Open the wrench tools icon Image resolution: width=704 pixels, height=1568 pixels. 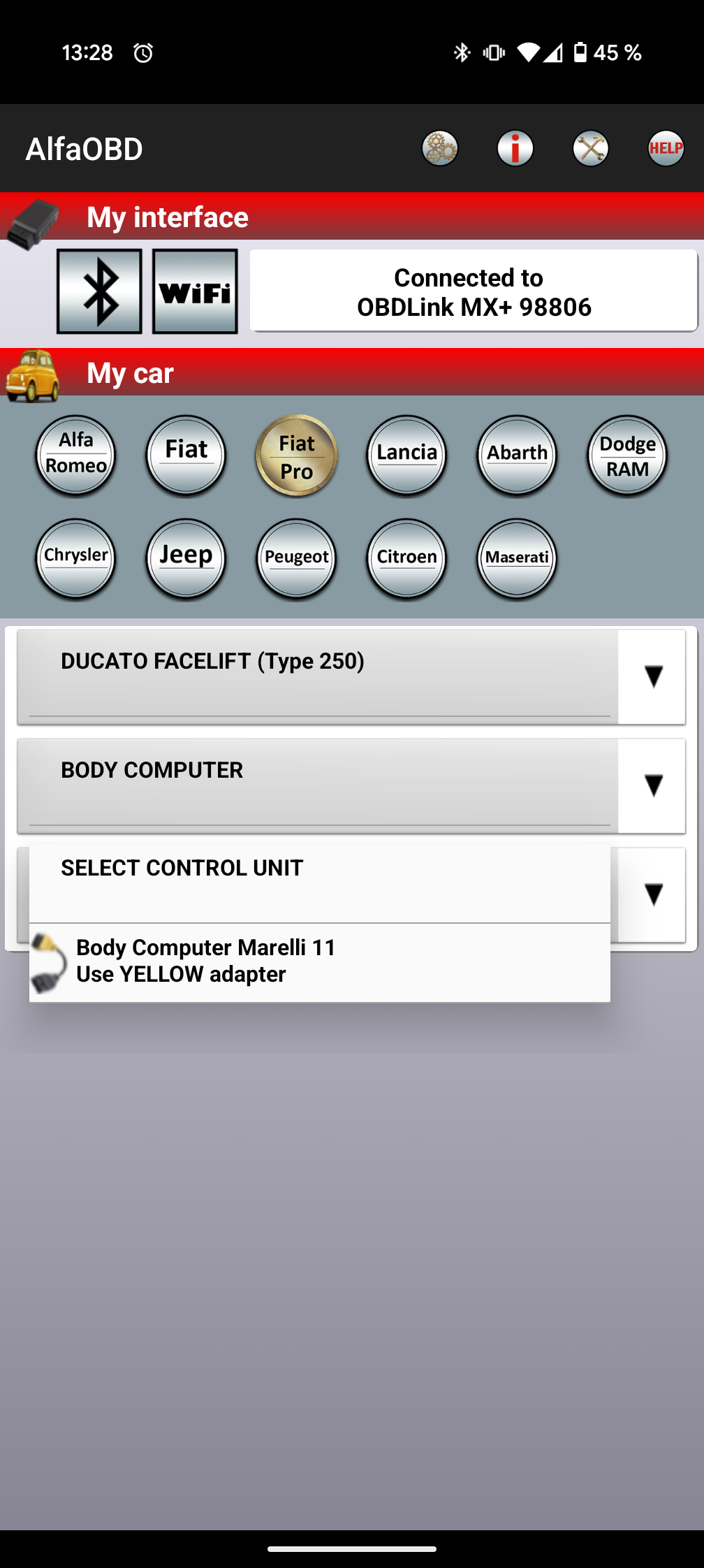591,148
